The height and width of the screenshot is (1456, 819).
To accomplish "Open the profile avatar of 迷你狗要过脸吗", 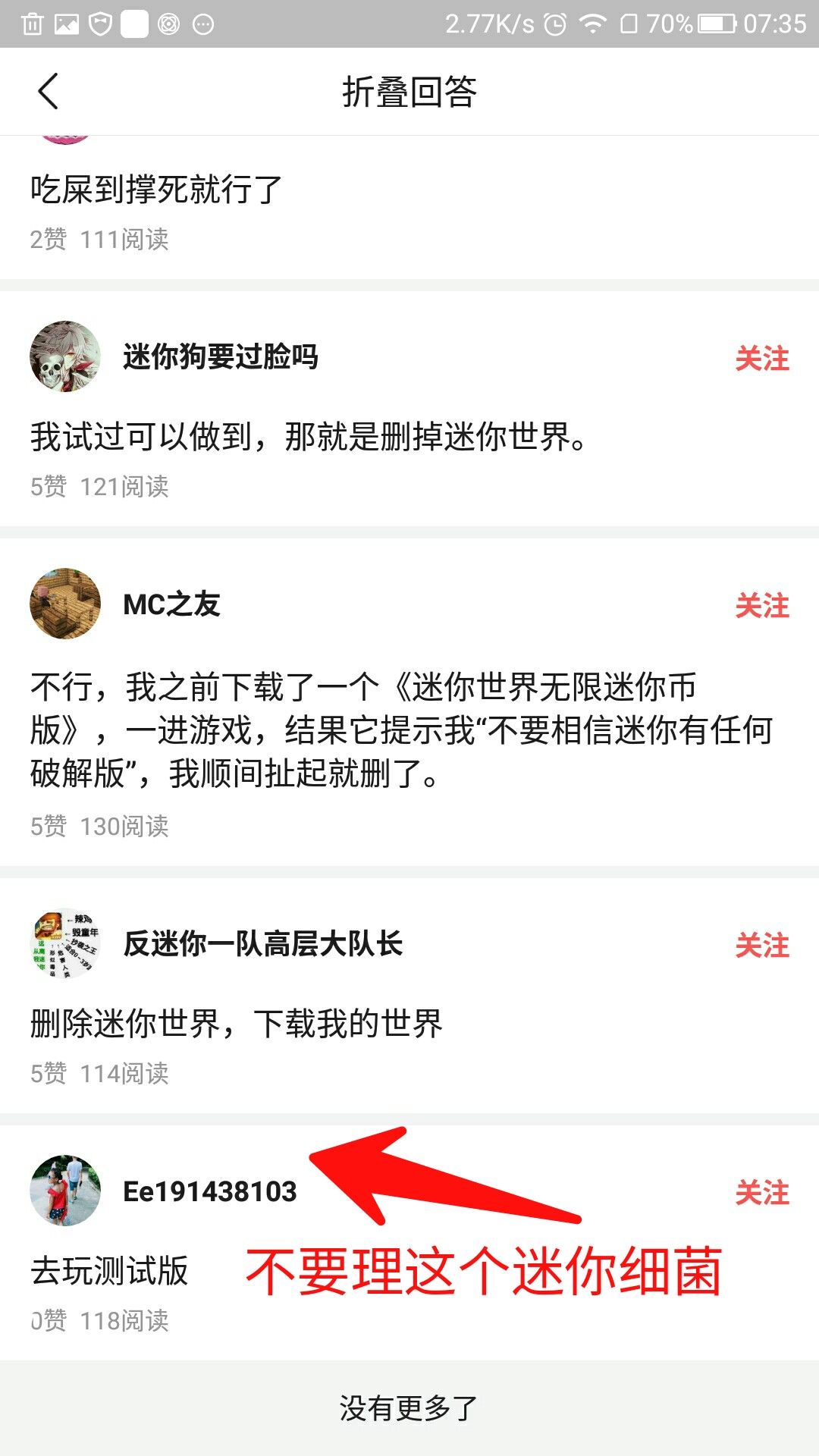I will 65,356.
